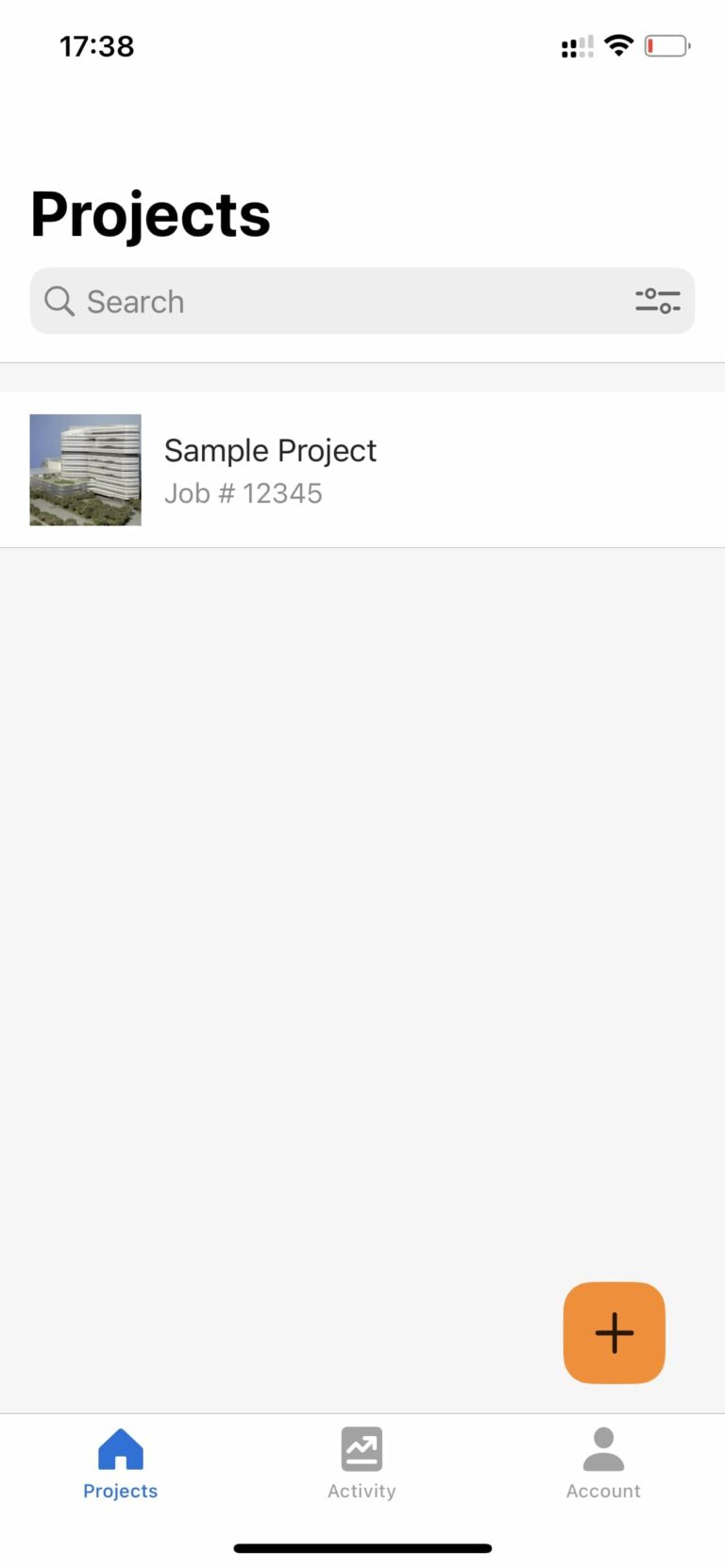Tap the orange plus icon to add project
Screen dimensions: 725x1568
(x=614, y=1332)
